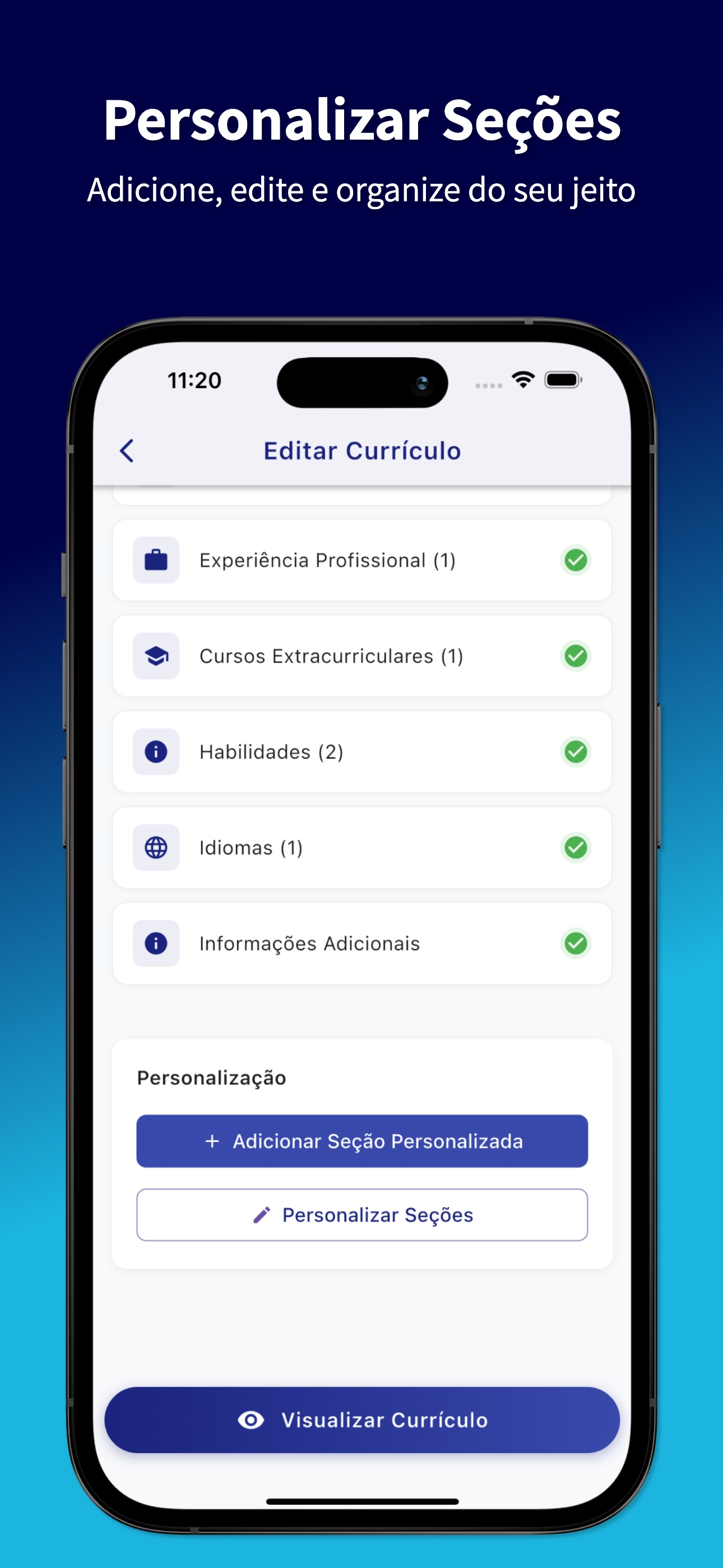Tap the back chevron to leave Editar Currículo
Image resolution: width=723 pixels, height=1568 pixels.
[127, 450]
